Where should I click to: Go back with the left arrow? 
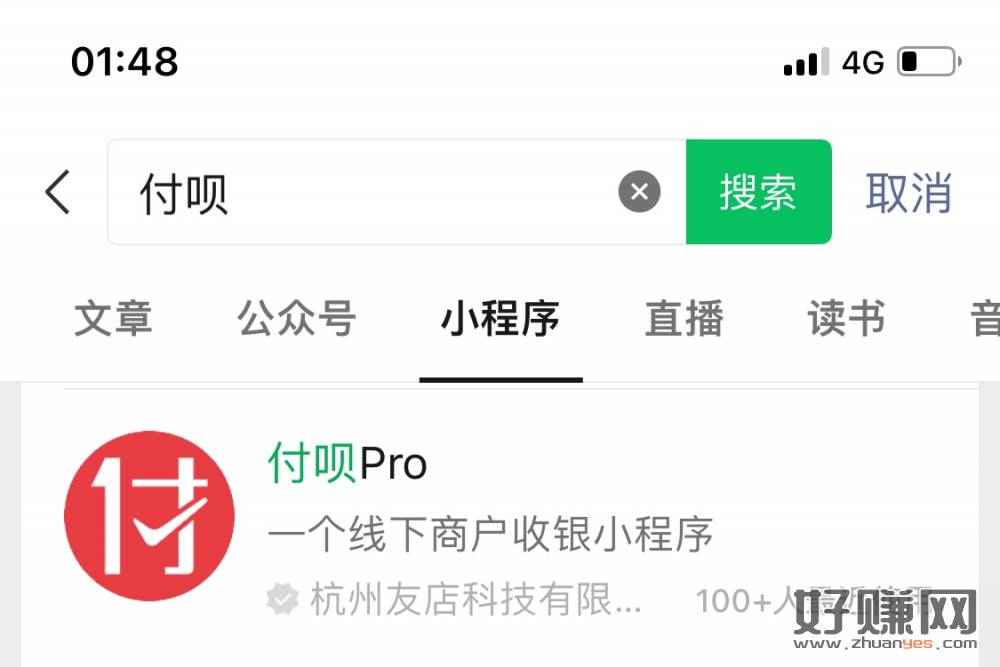pos(58,192)
